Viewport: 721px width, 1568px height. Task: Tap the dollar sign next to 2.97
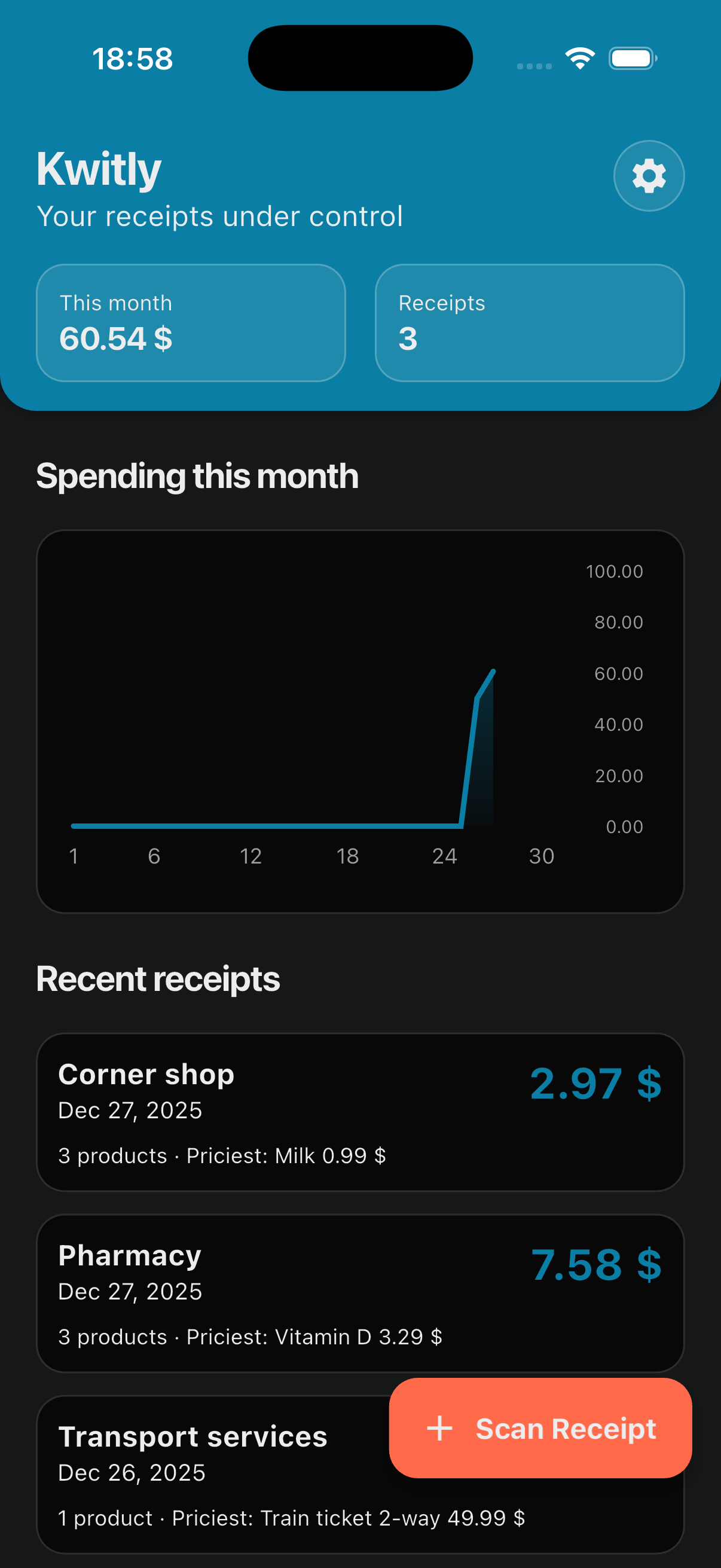[x=650, y=1083]
